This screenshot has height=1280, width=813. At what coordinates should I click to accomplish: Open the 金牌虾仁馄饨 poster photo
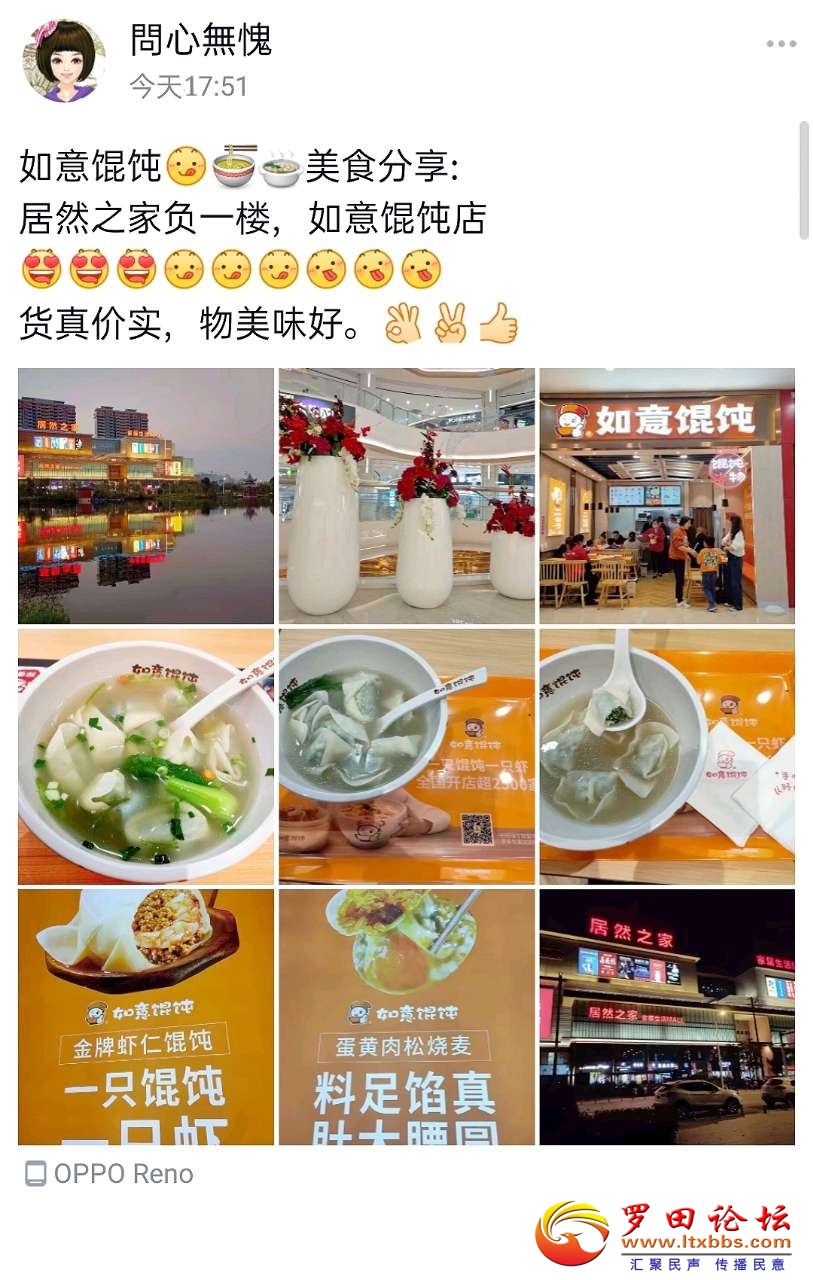(x=146, y=1017)
